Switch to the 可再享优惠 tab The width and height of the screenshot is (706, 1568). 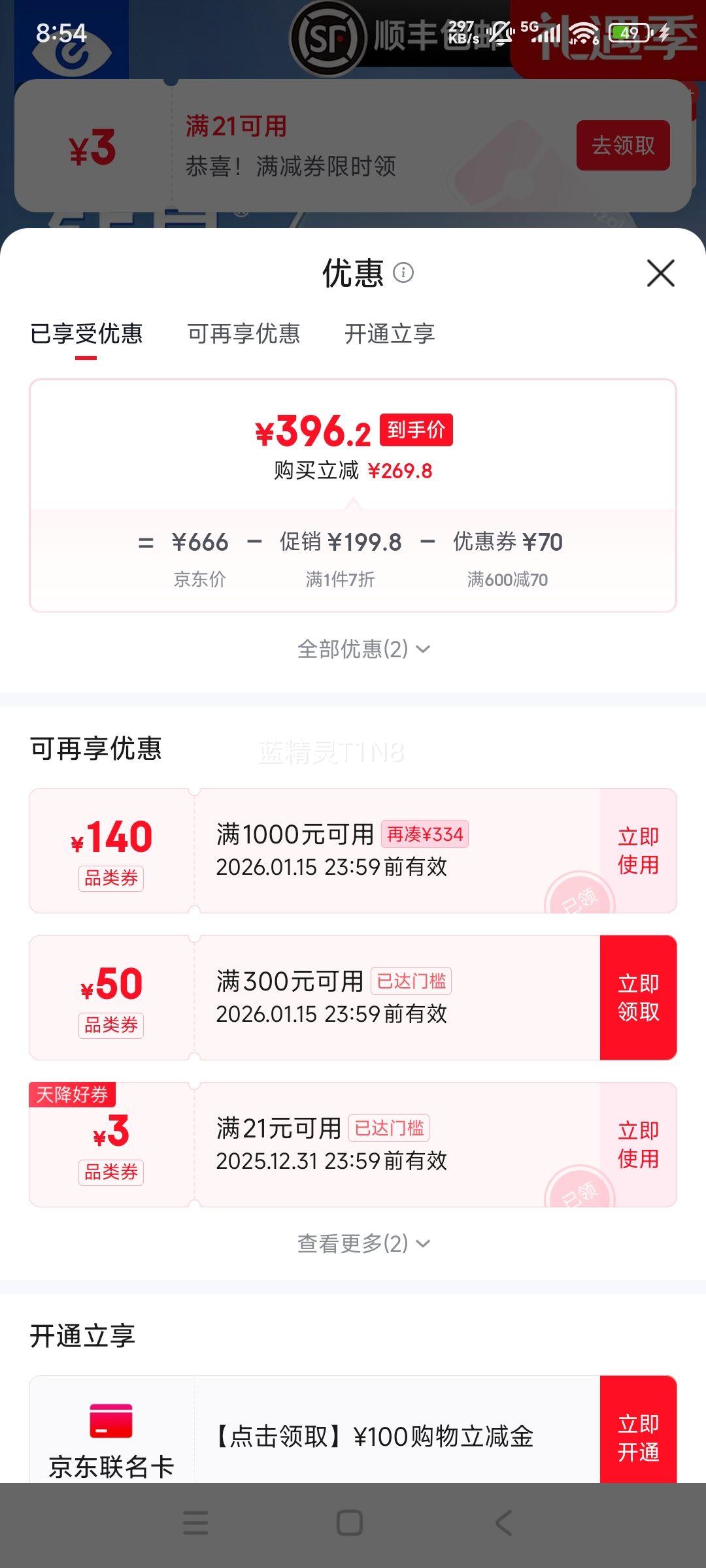coord(246,334)
